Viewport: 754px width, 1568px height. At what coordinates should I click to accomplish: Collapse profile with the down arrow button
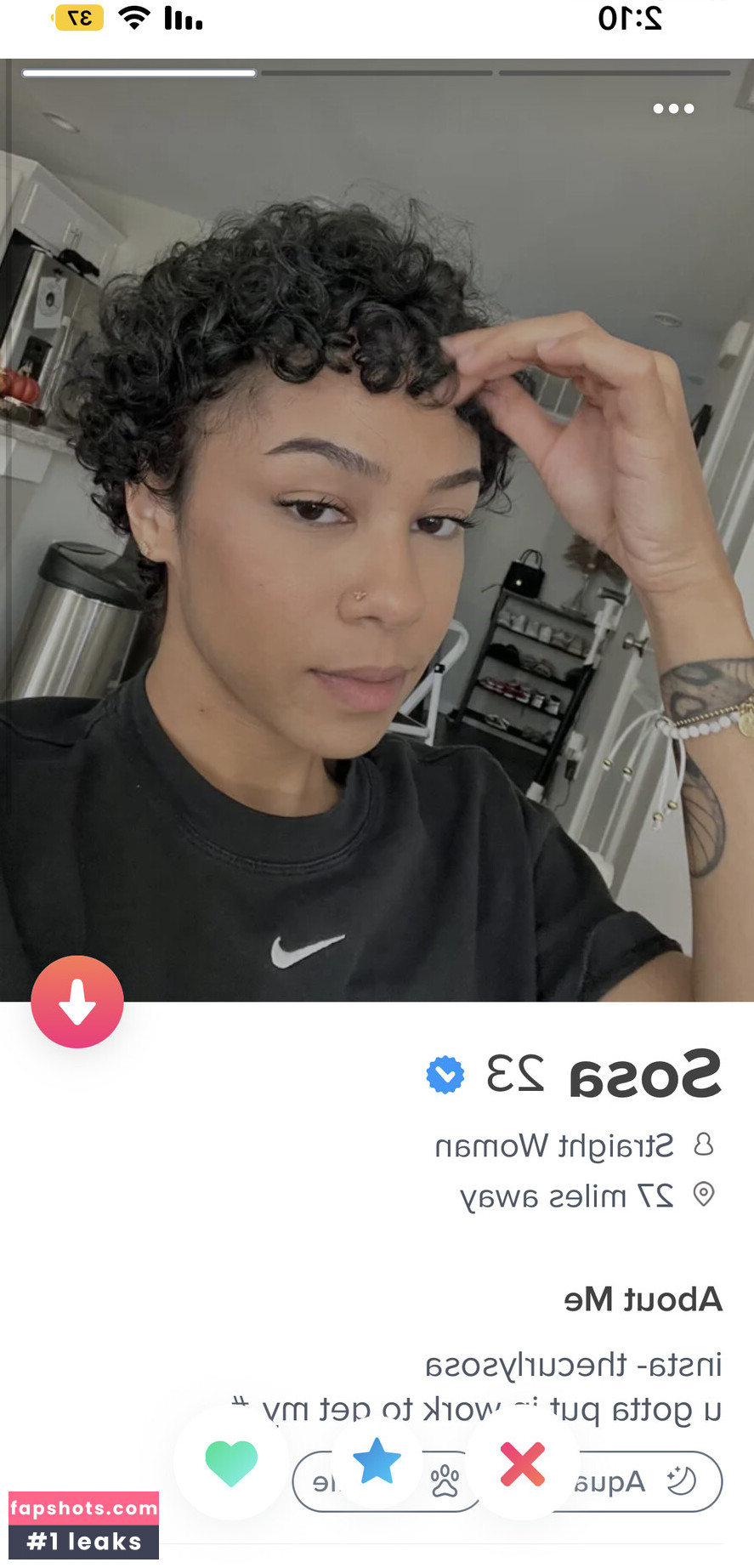tap(77, 1002)
